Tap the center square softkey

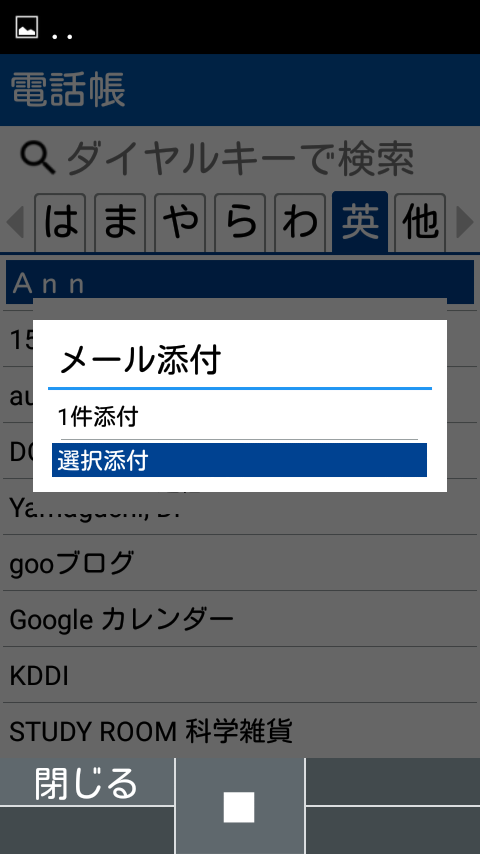coord(239,807)
